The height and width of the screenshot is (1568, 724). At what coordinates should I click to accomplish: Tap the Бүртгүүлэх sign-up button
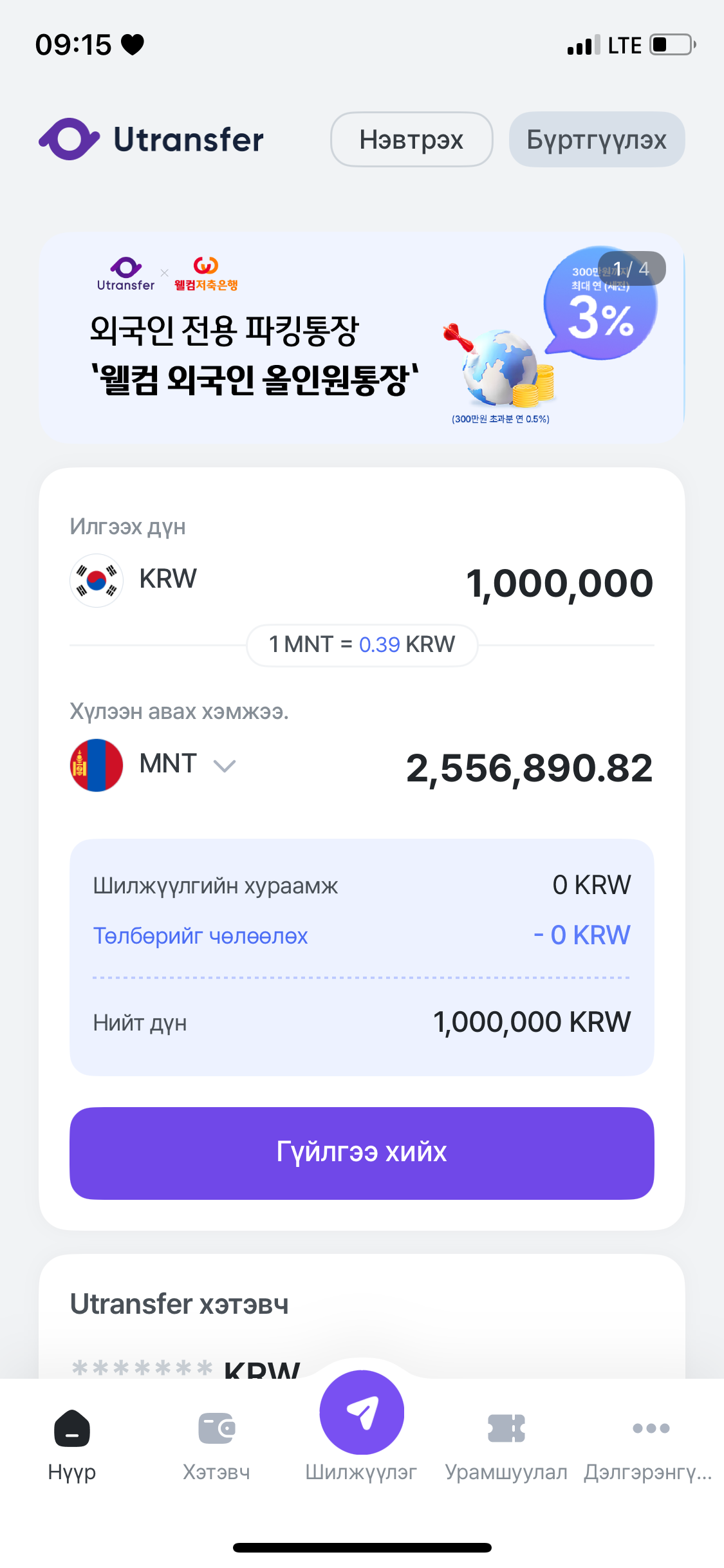tap(597, 140)
